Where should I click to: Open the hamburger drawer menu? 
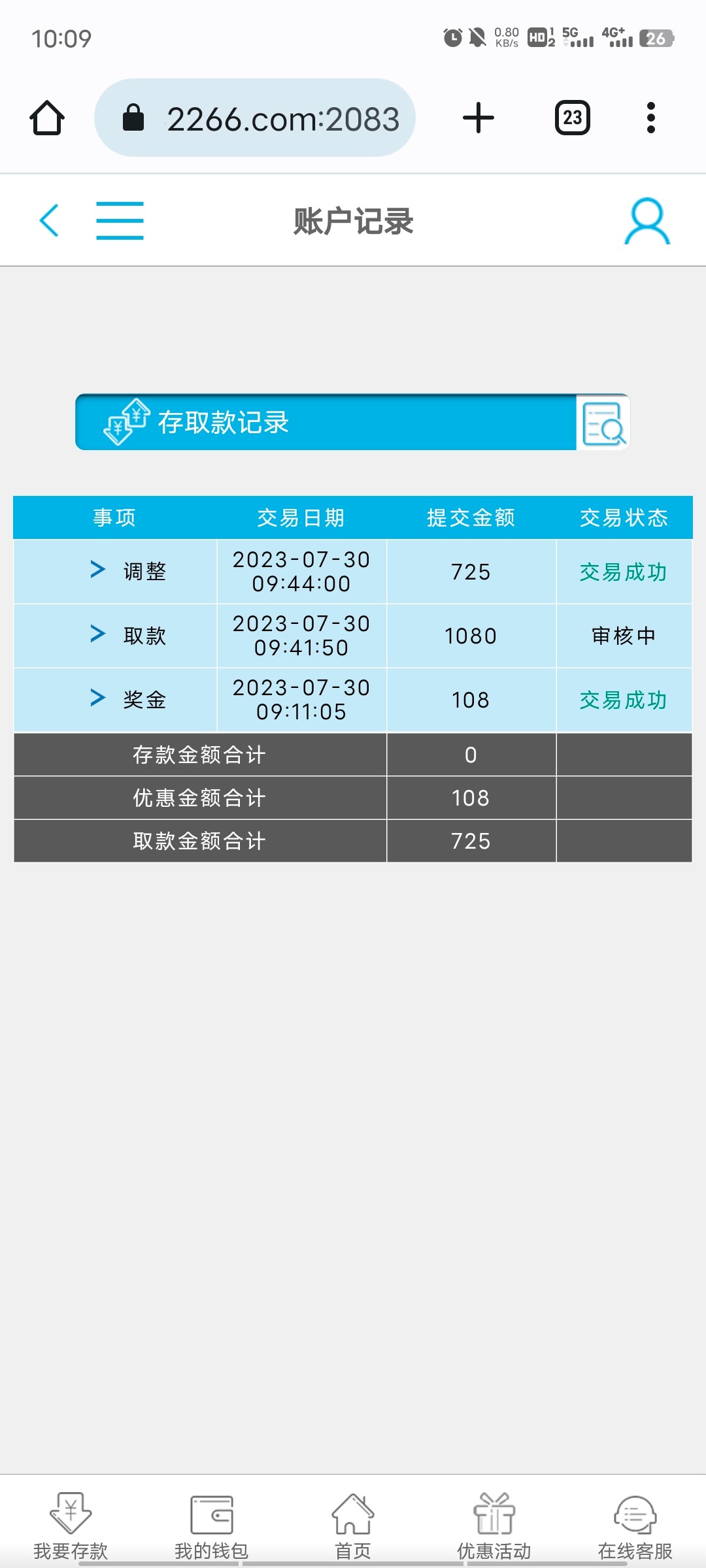[120, 220]
